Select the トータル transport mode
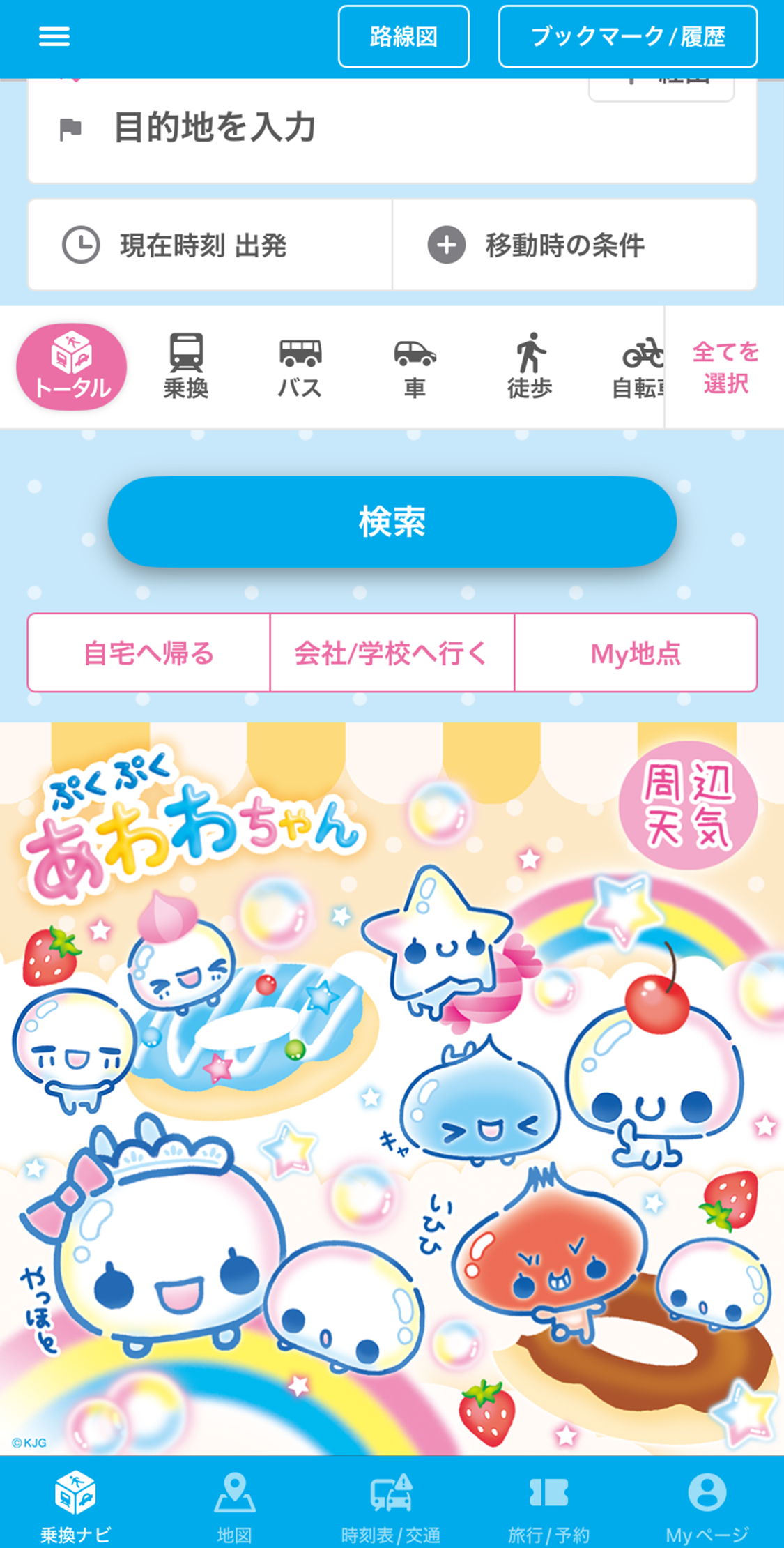The image size is (784, 1548). pyautogui.click(x=72, y=367)
